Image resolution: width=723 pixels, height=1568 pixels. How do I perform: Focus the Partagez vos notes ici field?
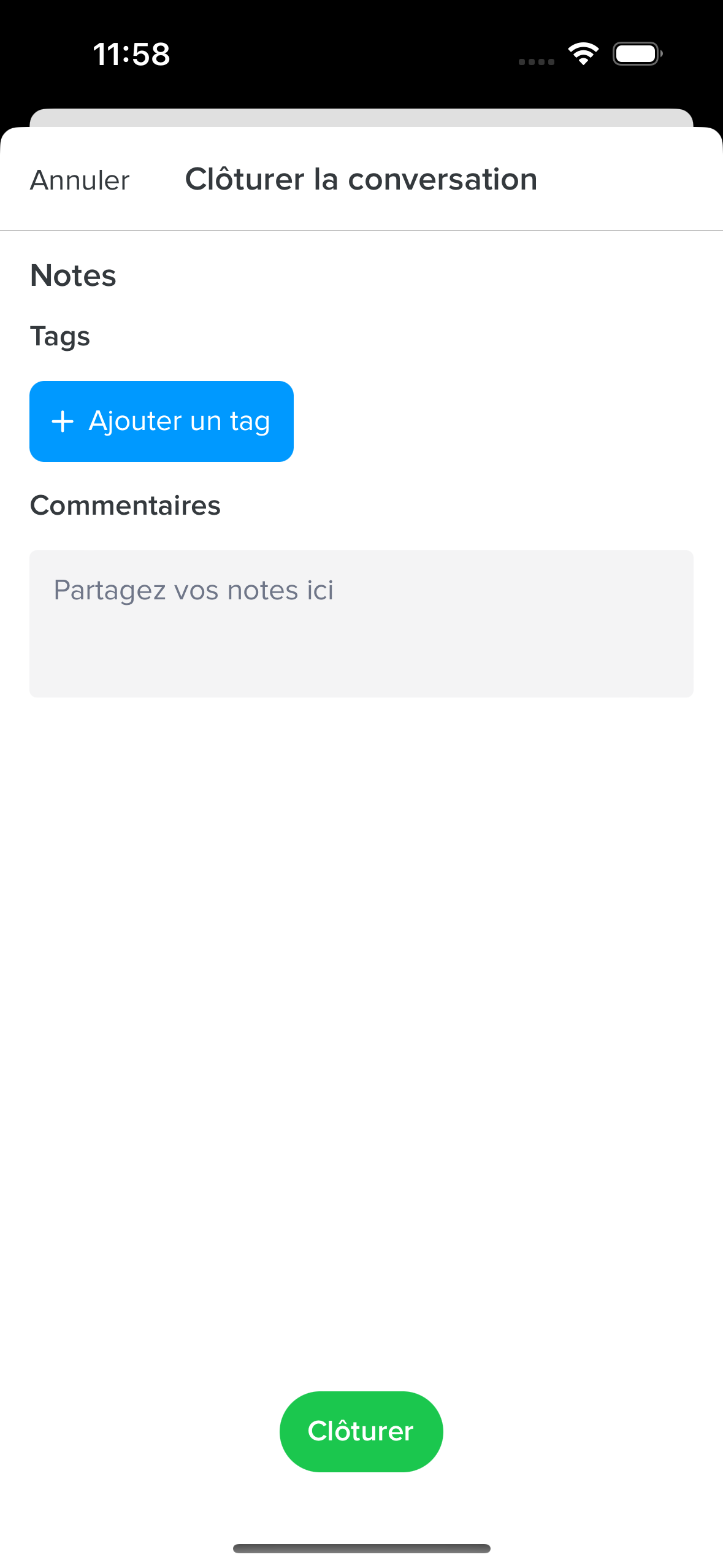point(361,623)
